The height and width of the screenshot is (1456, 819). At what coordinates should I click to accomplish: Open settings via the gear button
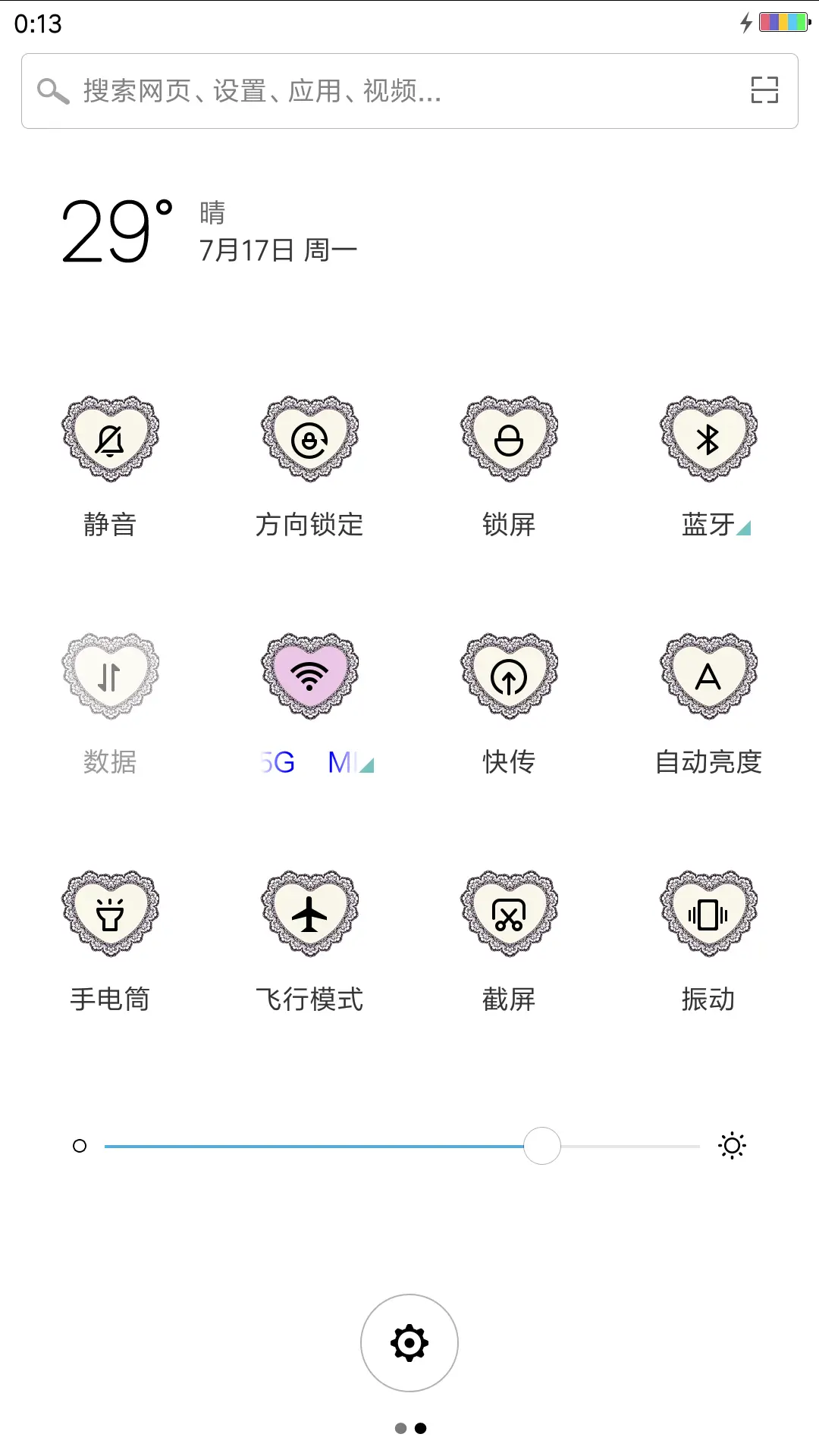point(409,1342)
